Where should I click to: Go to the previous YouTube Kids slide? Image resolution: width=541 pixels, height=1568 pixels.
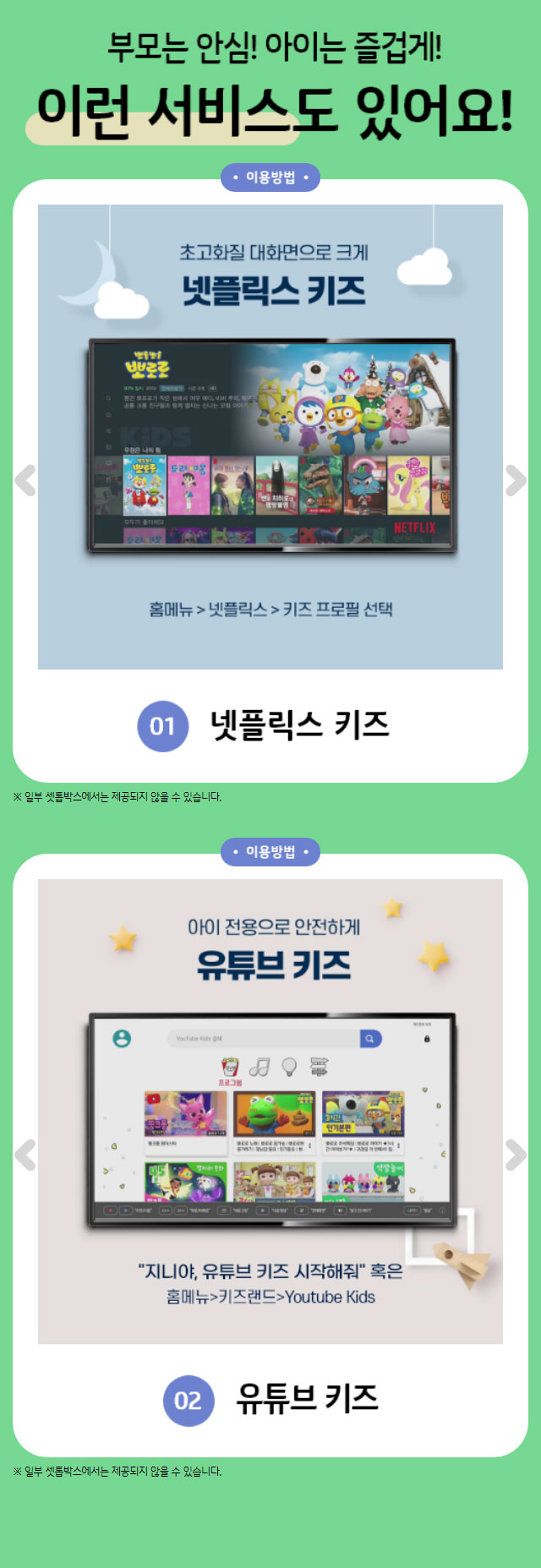tap(26, 1155)
